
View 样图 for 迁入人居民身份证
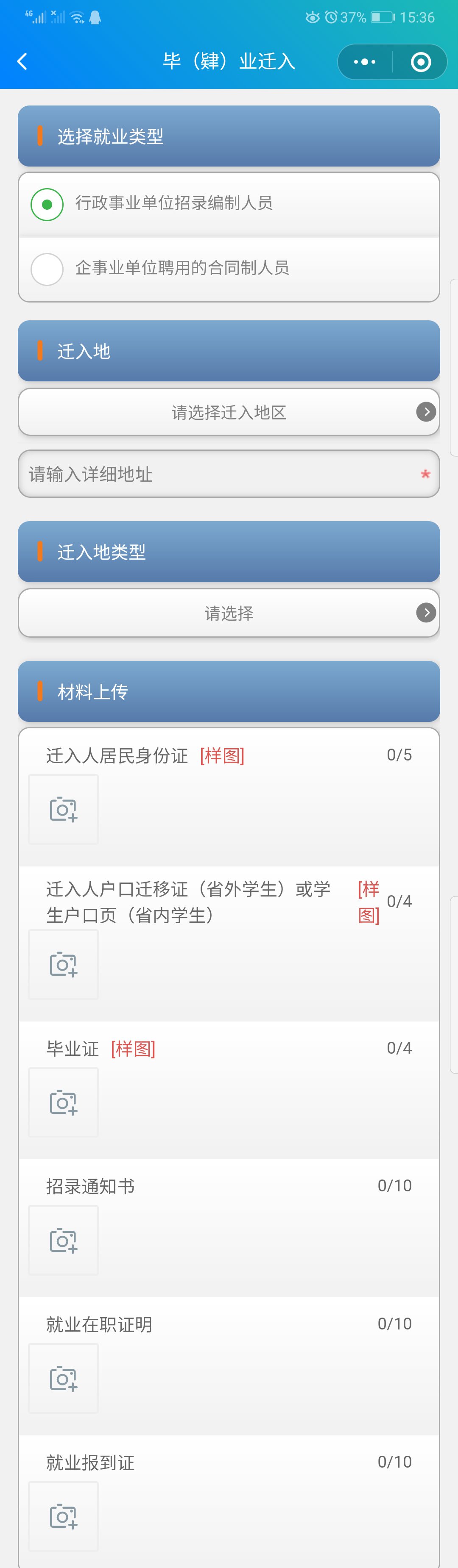222,755
